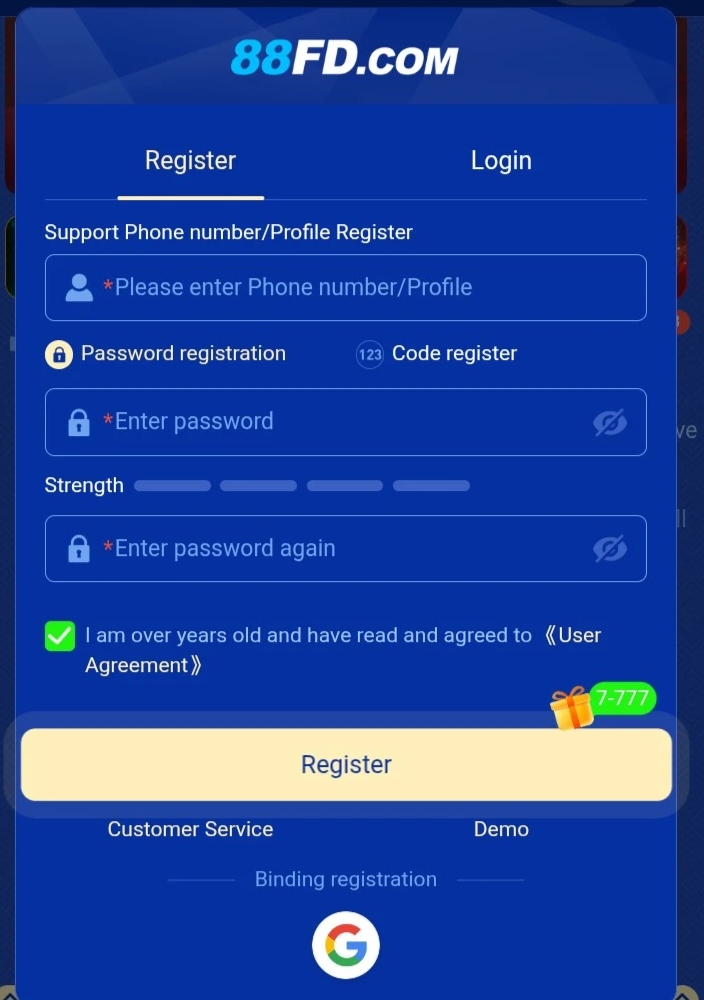The width and height of the screenshot is (704, 1000).
Task: Reveal the Enter password again text
Action: click(609, 549)
